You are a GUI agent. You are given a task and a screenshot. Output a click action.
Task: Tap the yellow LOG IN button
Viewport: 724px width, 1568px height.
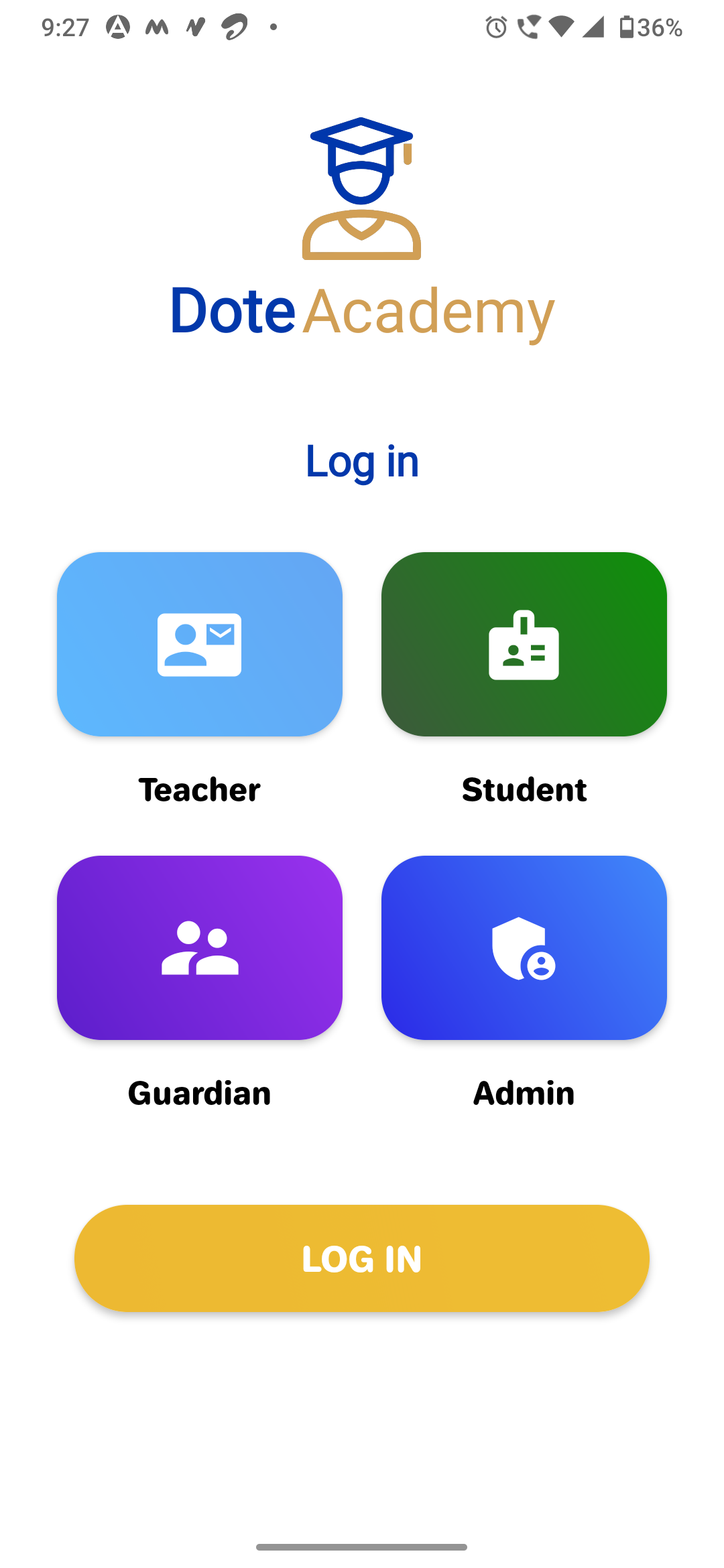[361, 1258]
